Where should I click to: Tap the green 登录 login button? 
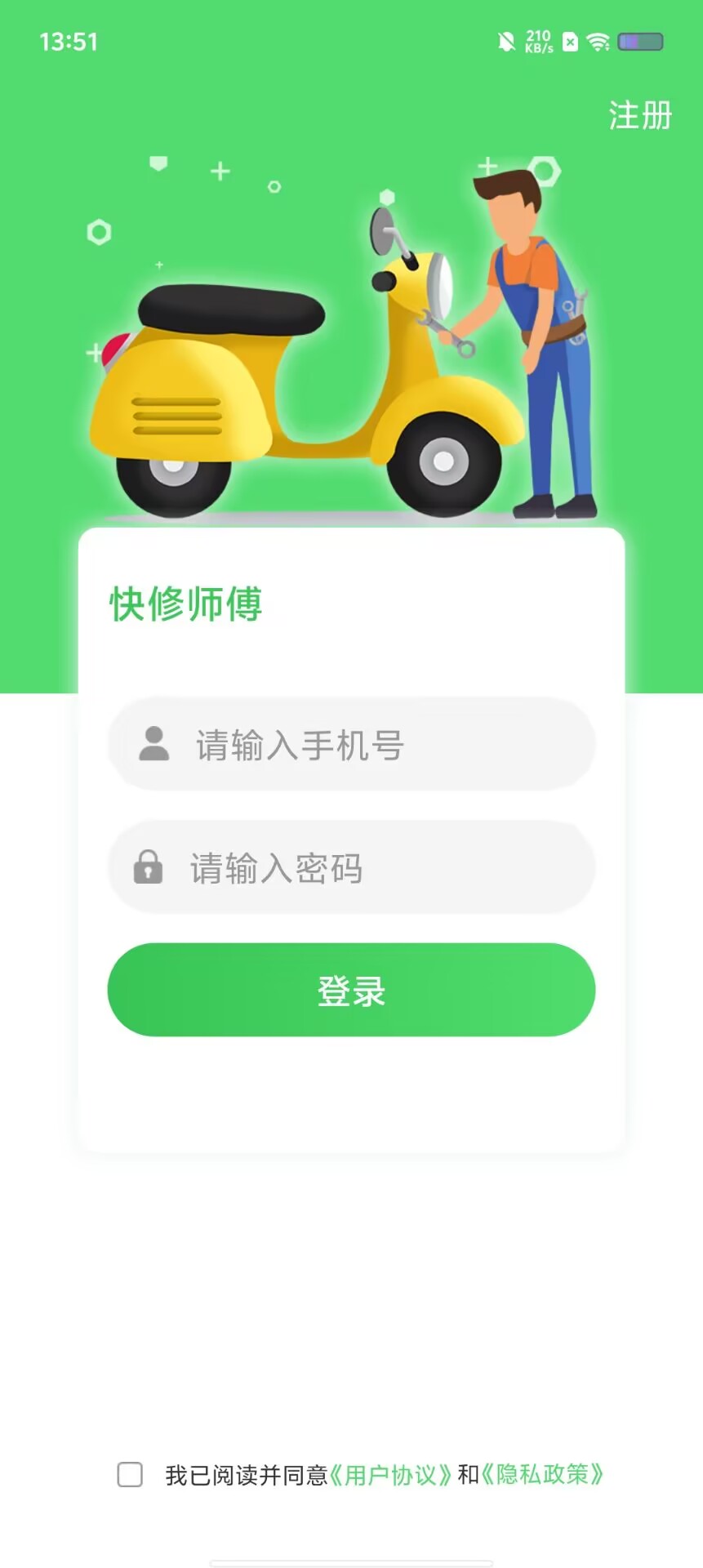[x=351, y=990]
